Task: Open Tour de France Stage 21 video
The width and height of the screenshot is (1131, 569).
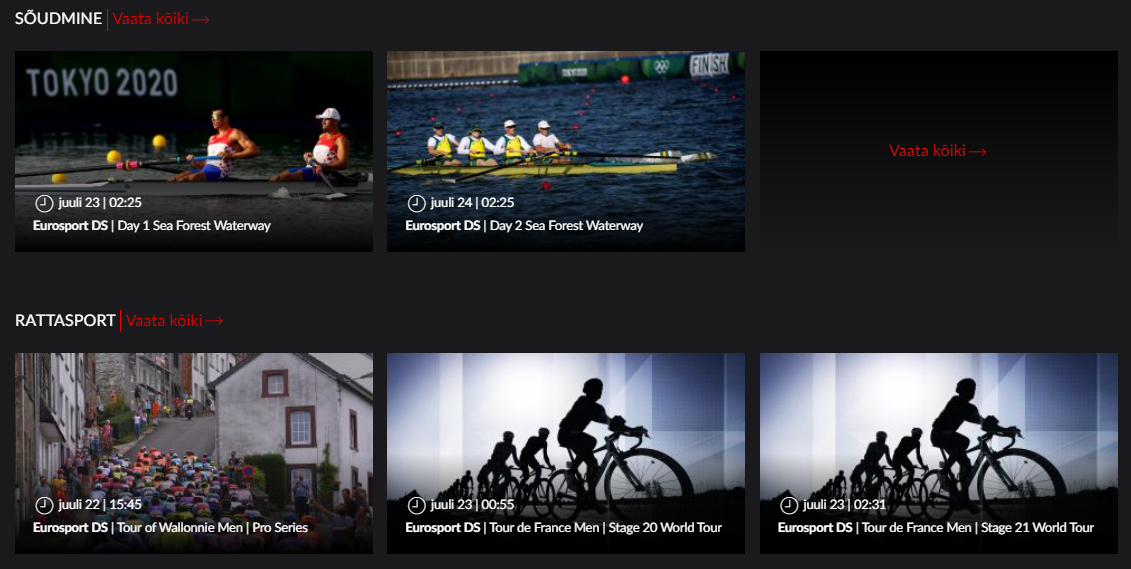Action: point(937,452)
